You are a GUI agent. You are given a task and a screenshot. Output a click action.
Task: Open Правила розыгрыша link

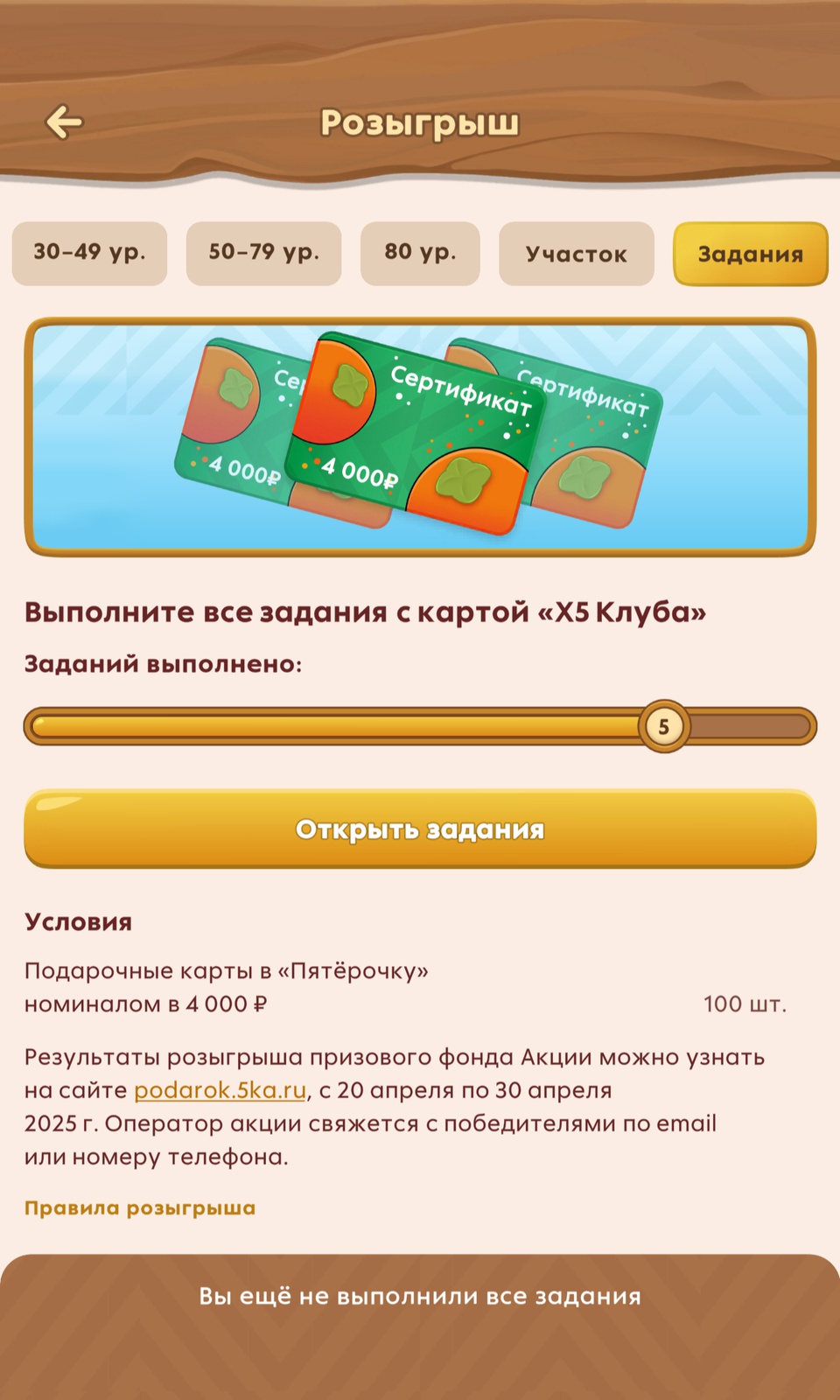click(140, 1207)
